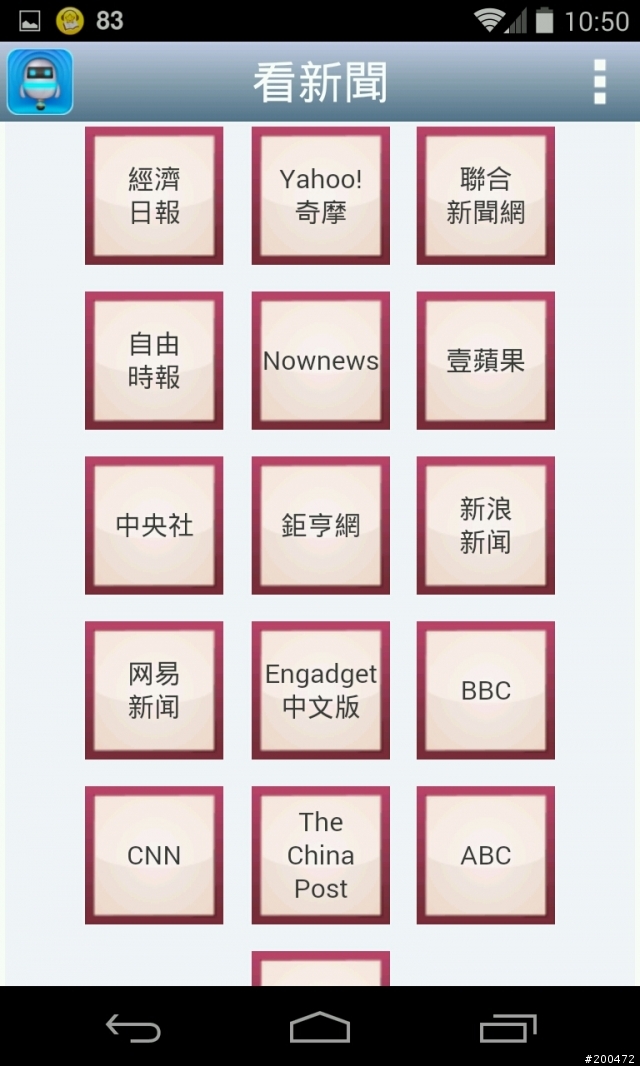Tap the robot app icon

(40, 82)
